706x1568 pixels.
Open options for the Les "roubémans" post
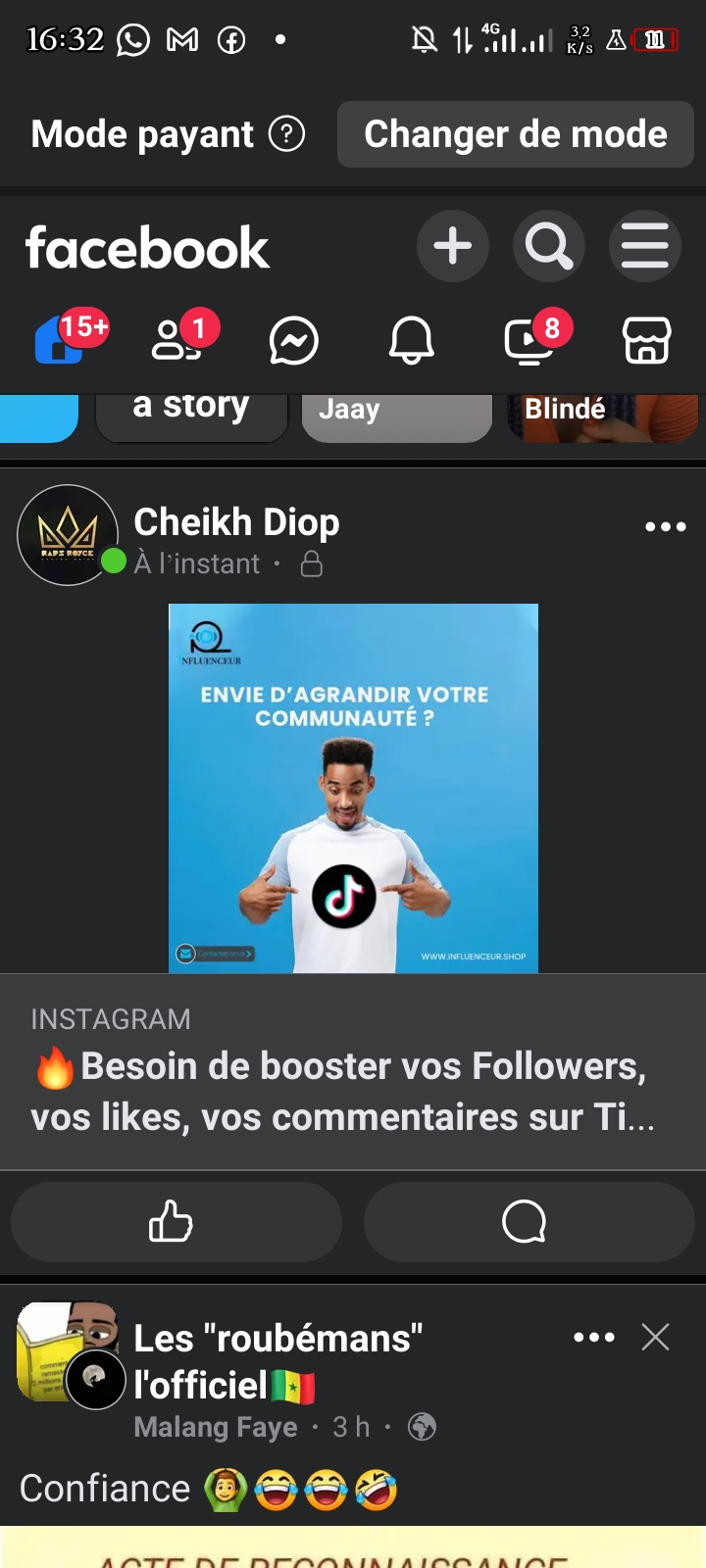pos(594,1338)
